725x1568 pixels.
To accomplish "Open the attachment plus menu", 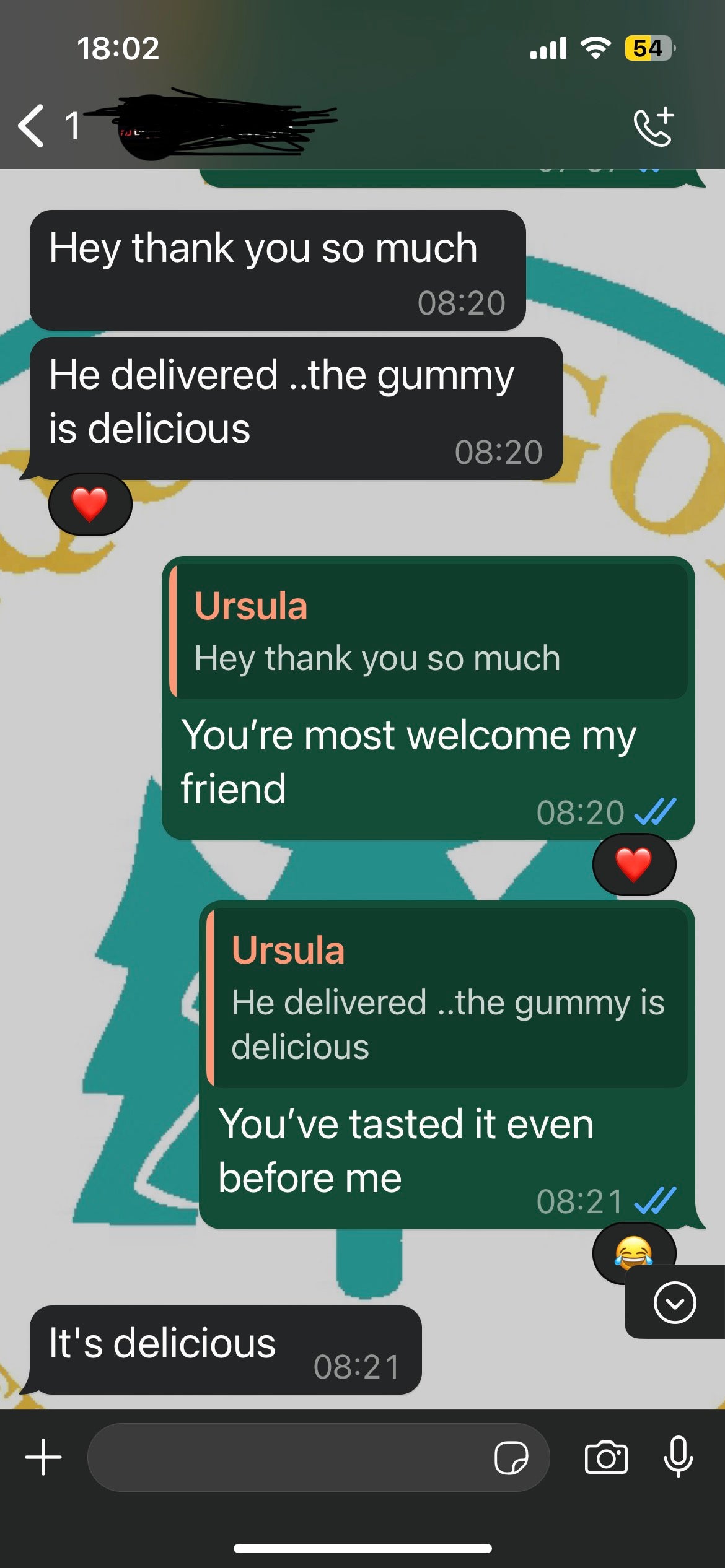I will pos(43,1457).
